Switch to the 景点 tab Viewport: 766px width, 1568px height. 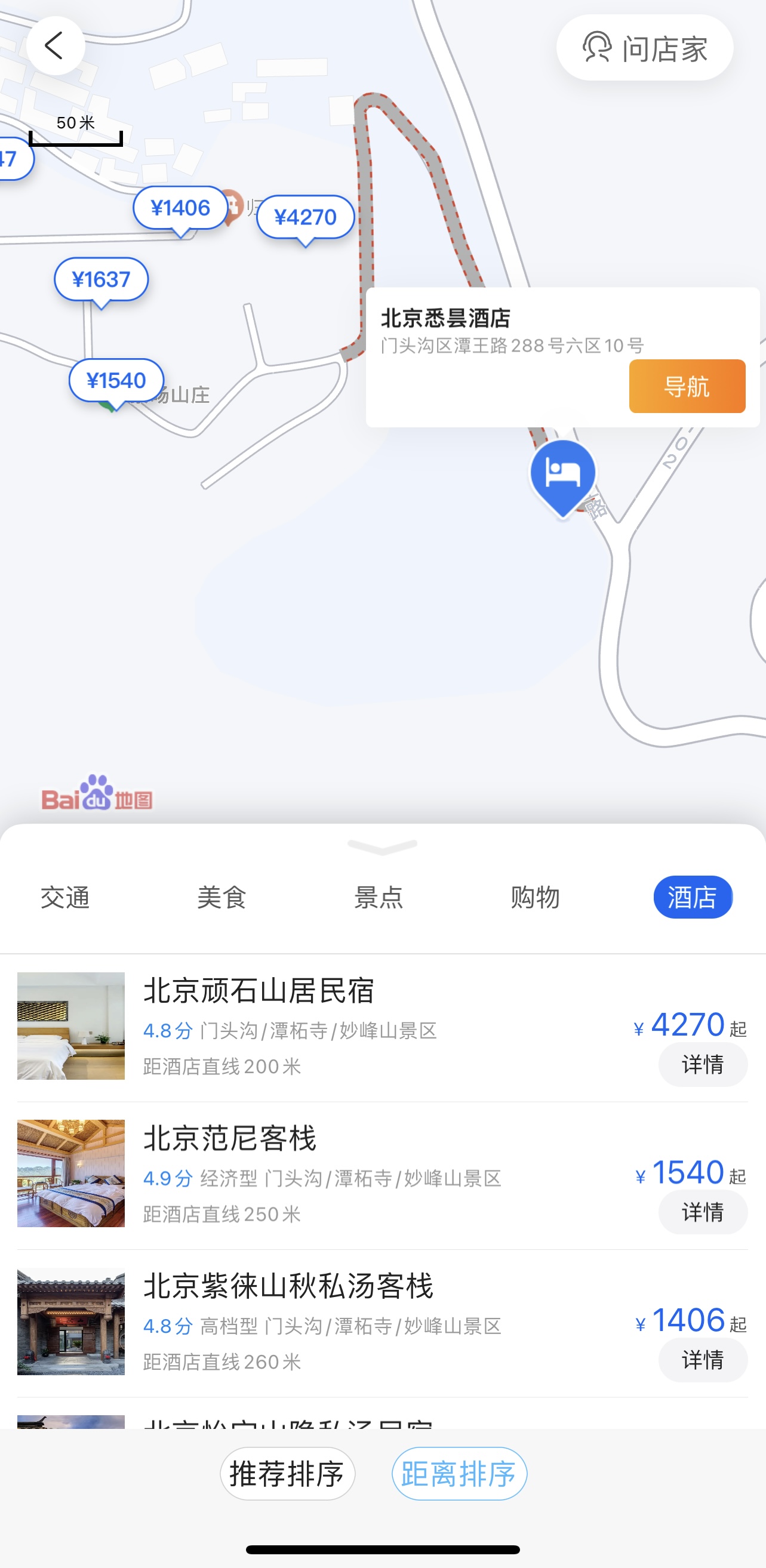click(379, 897)
